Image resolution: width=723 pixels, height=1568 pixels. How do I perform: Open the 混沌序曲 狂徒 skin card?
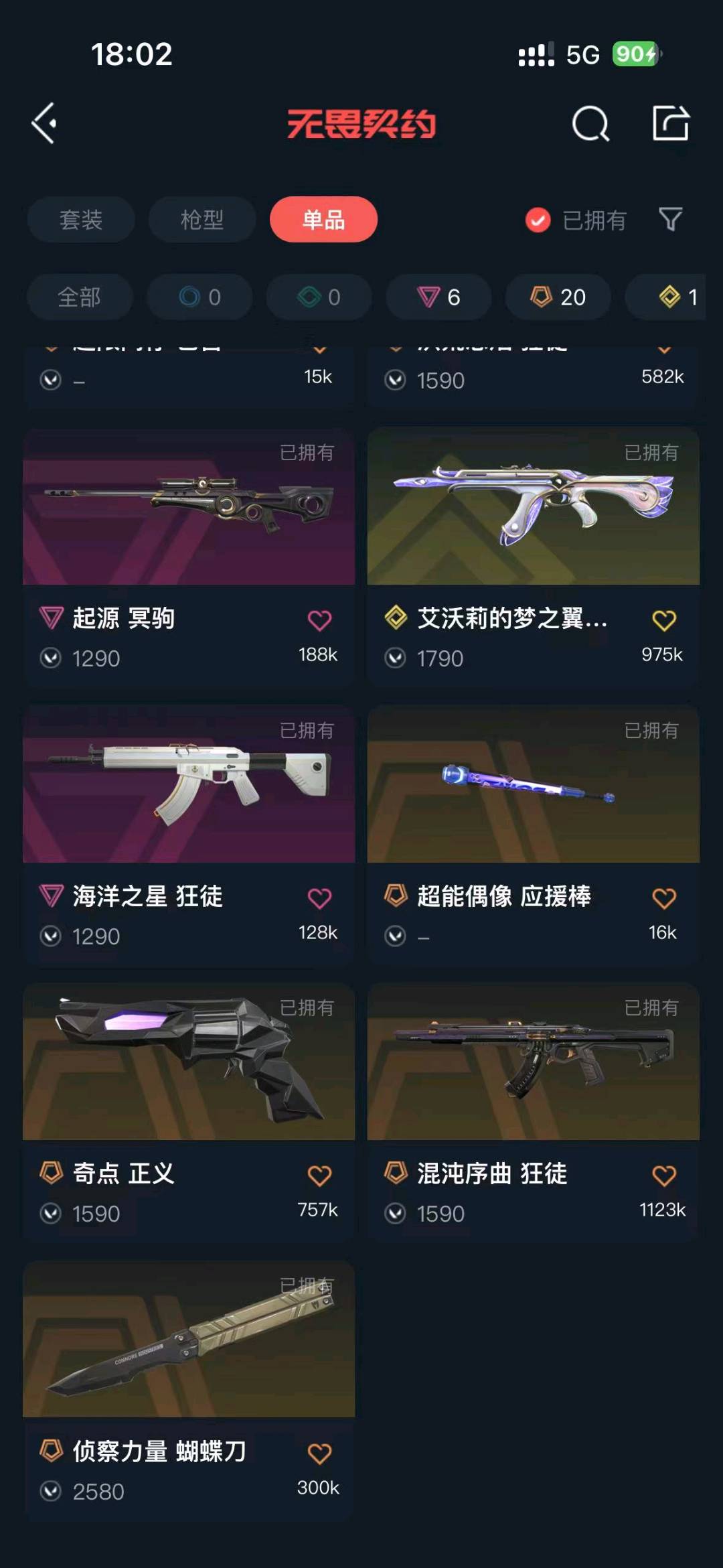[534, 1113]
